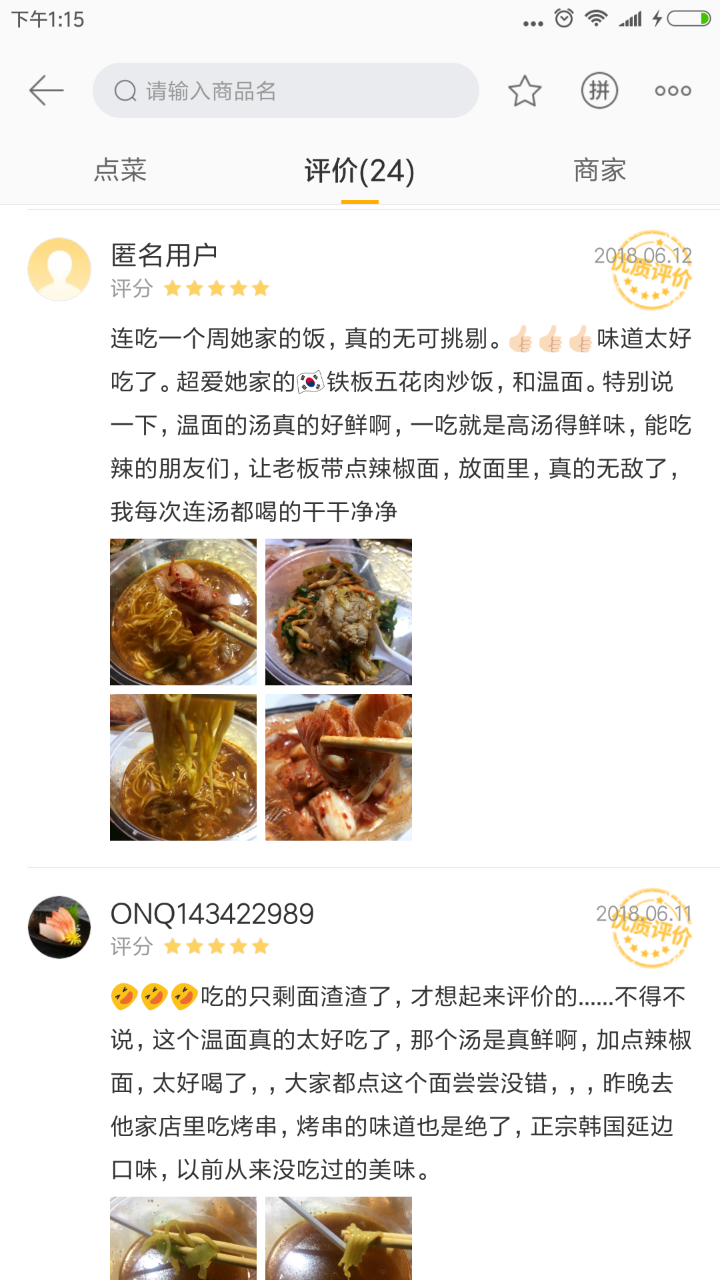This screenshot has height=1280, width=720.
Task: Go back using the arrow icon
Action: [46, 91]
